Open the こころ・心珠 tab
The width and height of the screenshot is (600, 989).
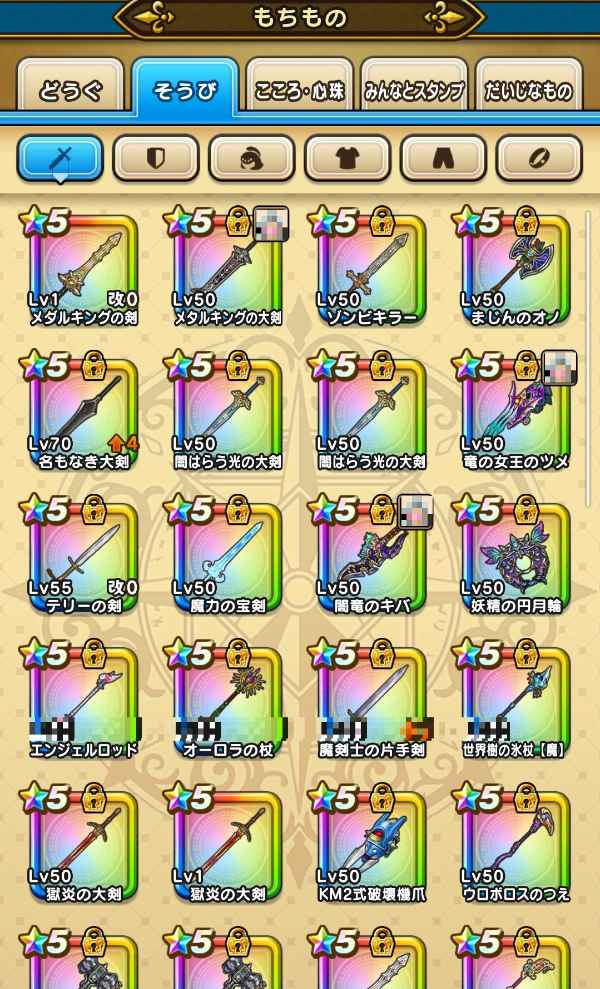coord(299,91)
